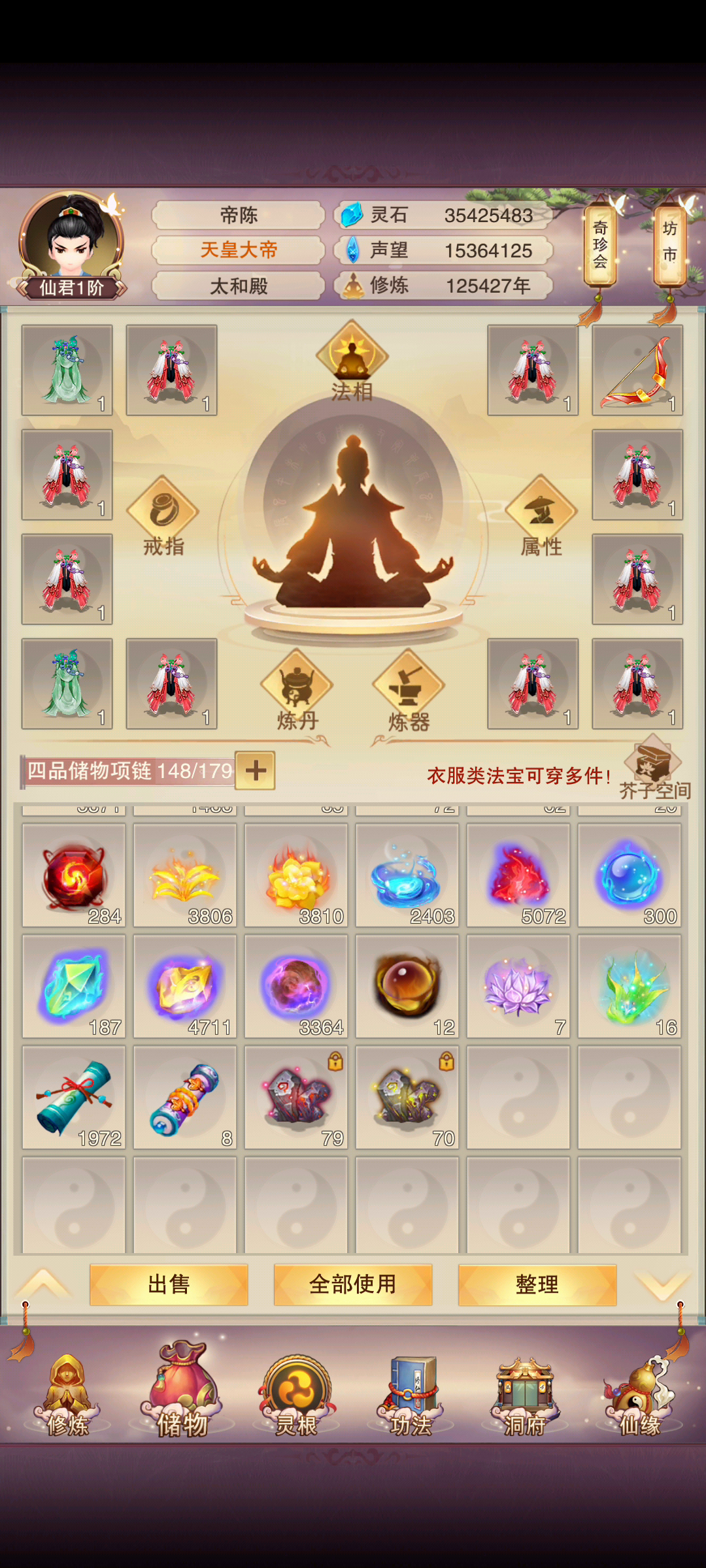View character 属性 attributes
The width and height of the screenshot is (706, 1568).
pyautogui.click(x=541, y=516)
